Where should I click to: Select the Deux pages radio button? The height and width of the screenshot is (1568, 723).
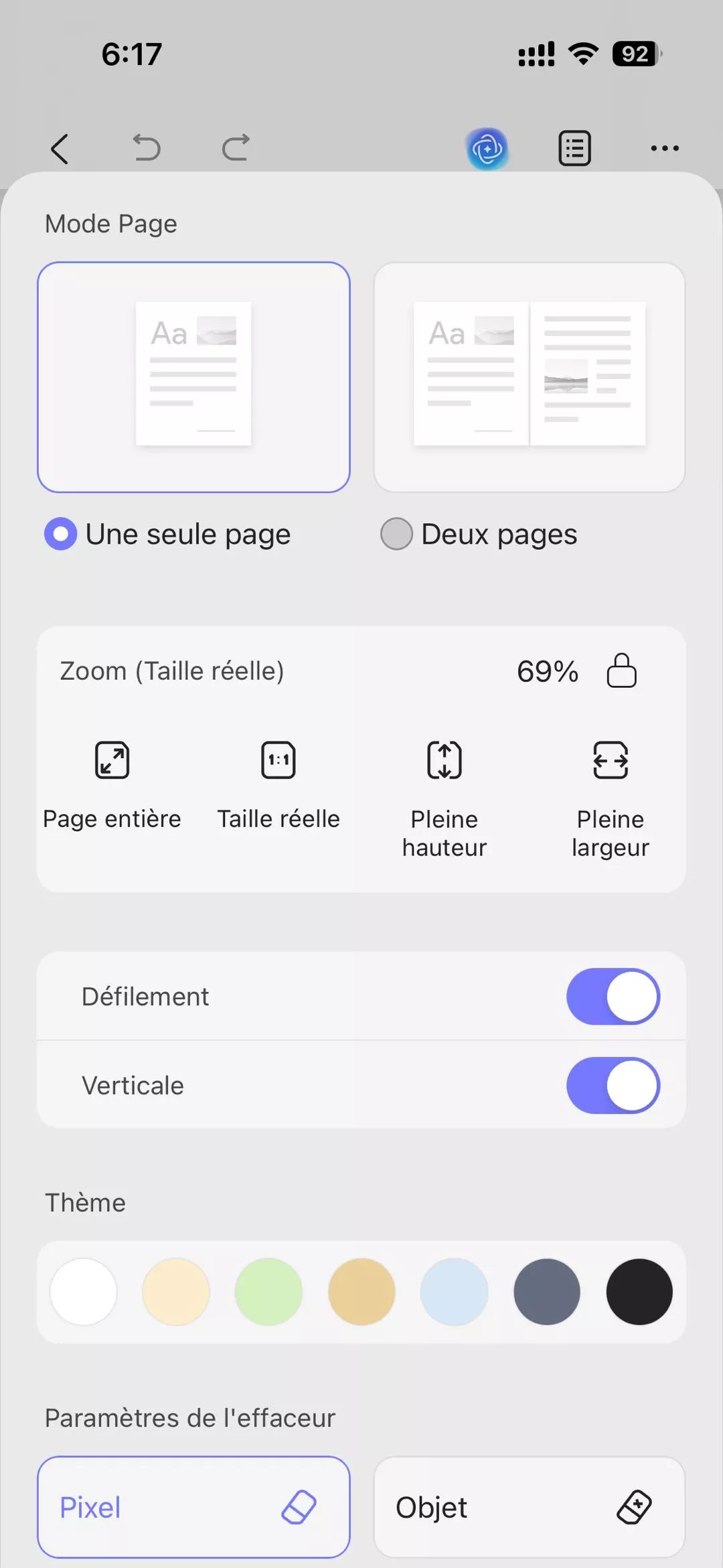[x=396, y=534]
